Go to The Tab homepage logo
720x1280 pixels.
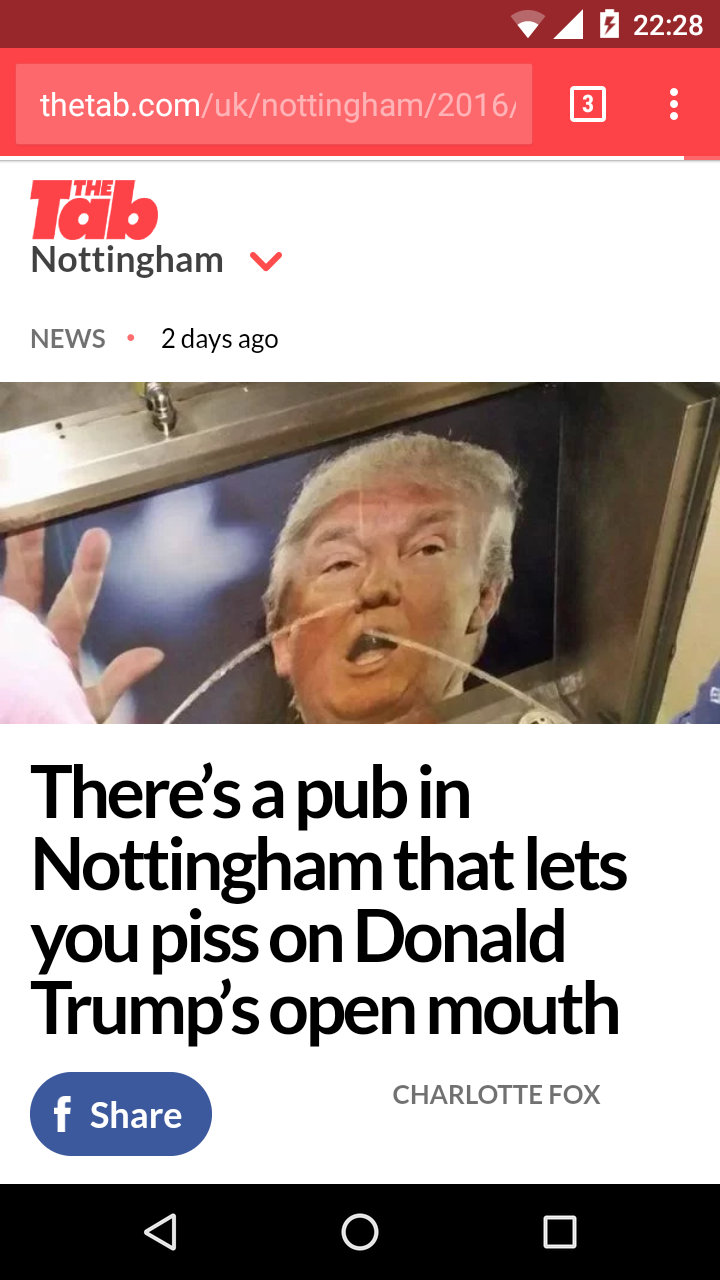coord(94,209)
